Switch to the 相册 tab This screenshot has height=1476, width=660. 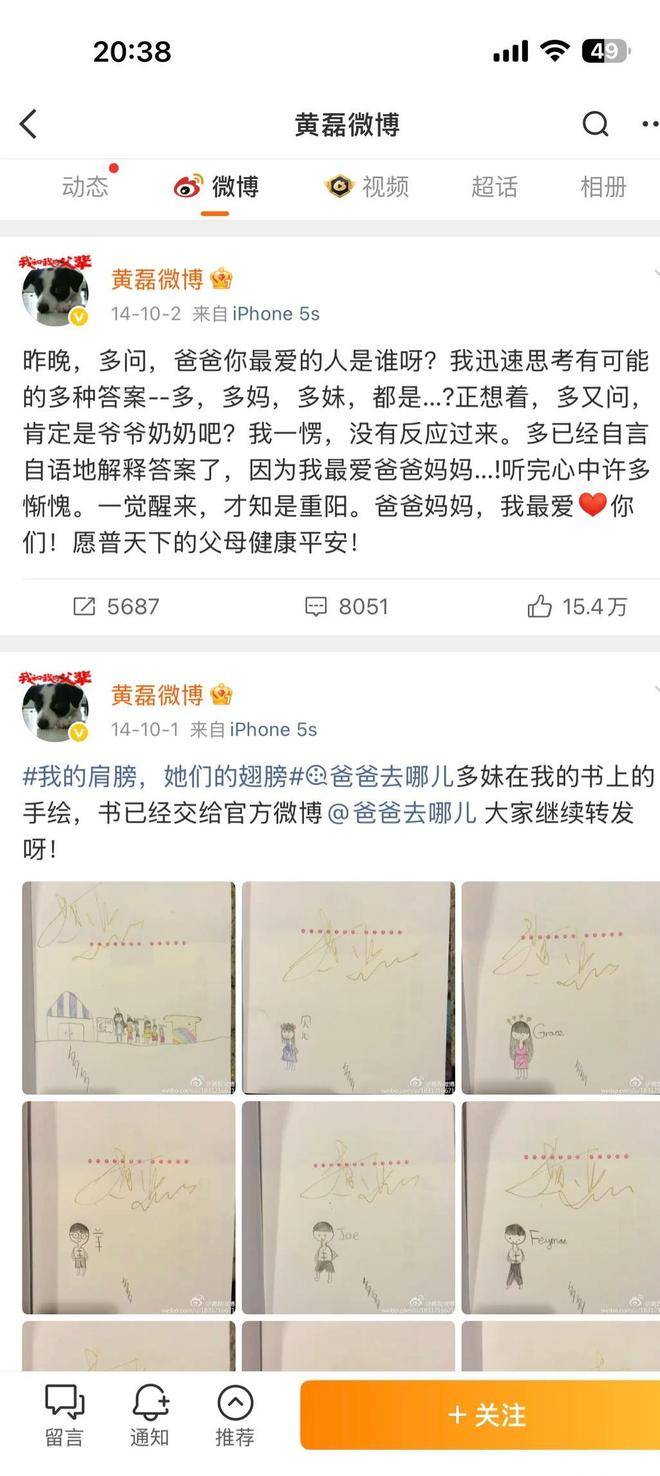point(603,187)
